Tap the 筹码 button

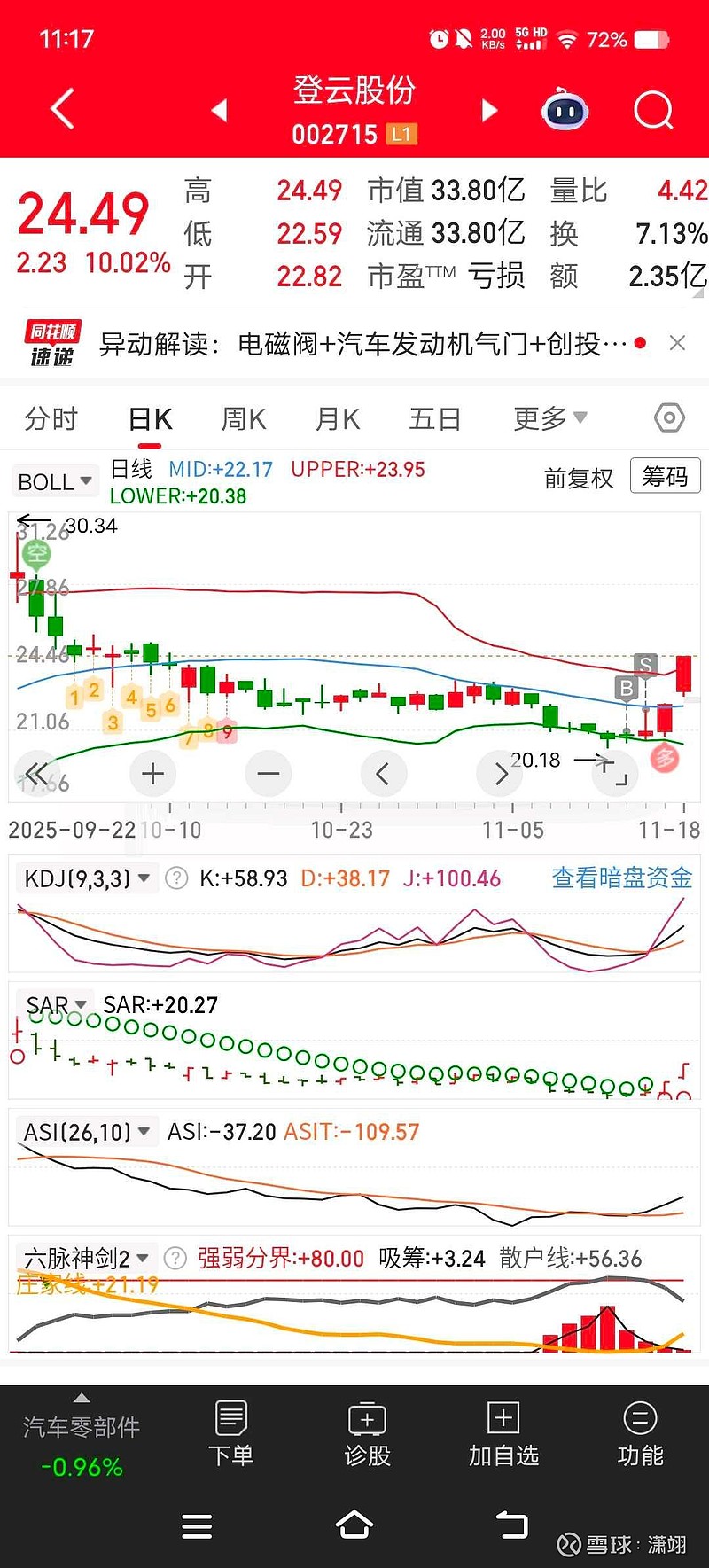click(x=665, y=476)
